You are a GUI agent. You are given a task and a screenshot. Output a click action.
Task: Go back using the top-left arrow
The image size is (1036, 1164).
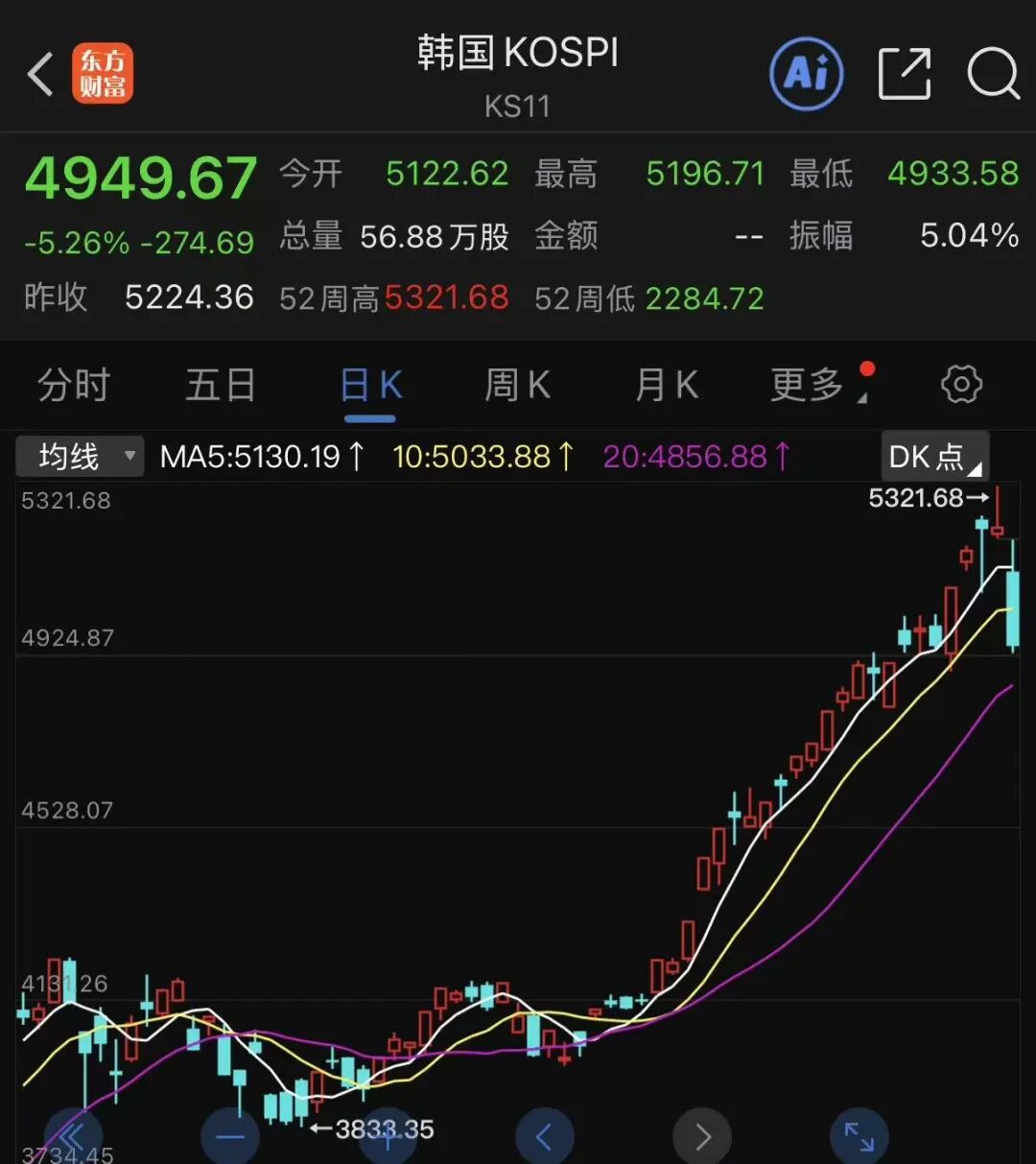click(x=40, y=74)
